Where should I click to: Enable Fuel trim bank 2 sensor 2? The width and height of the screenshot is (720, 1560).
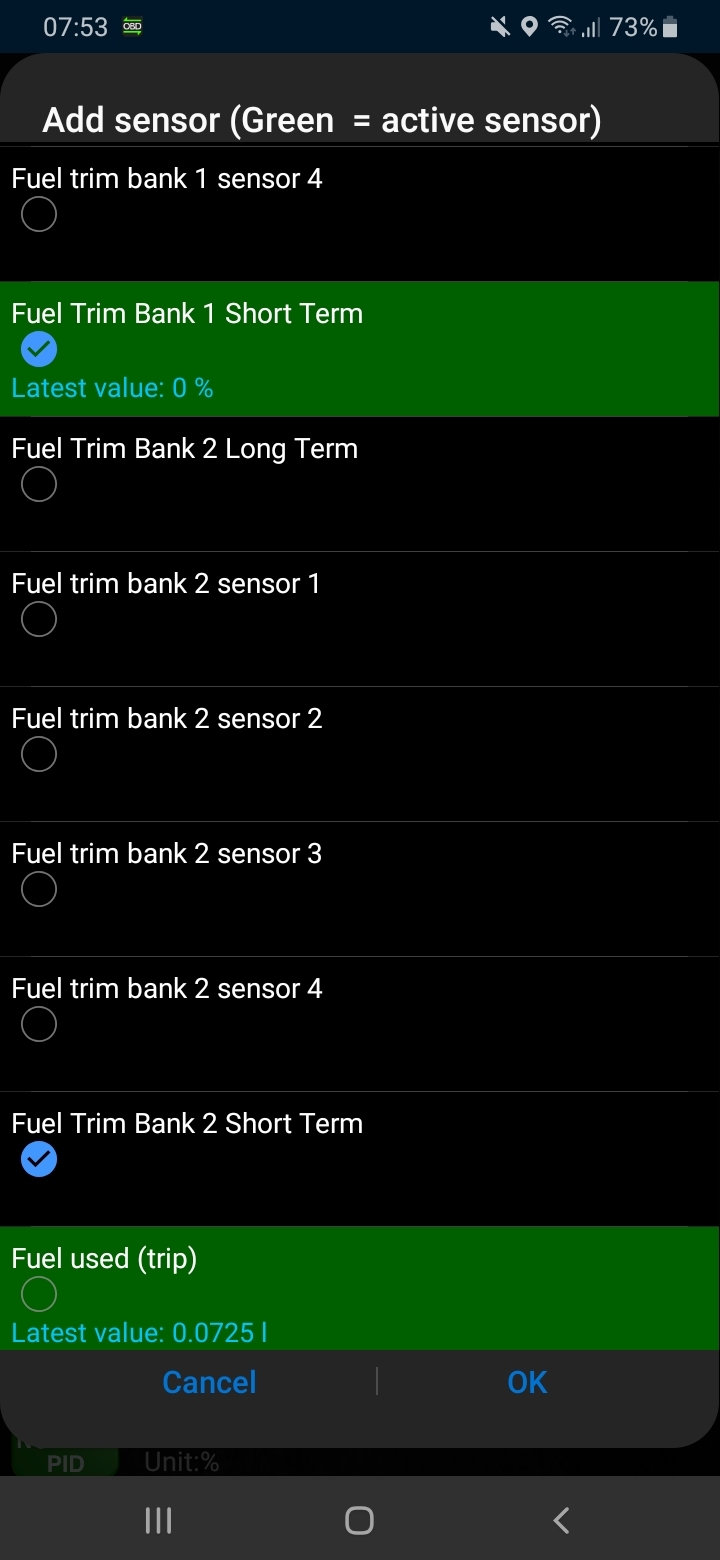[39, 754]
